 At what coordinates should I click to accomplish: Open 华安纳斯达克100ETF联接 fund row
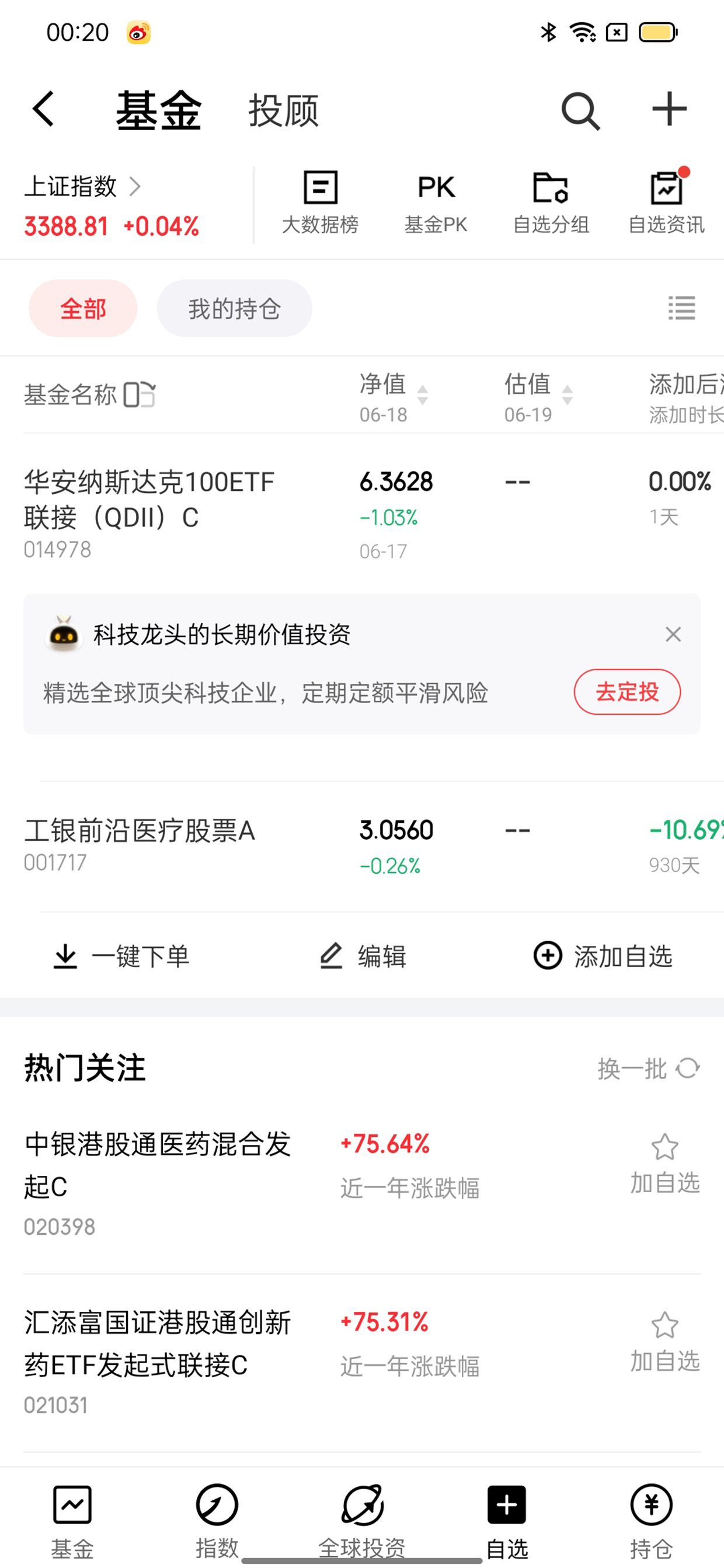(x=361, y=514)
